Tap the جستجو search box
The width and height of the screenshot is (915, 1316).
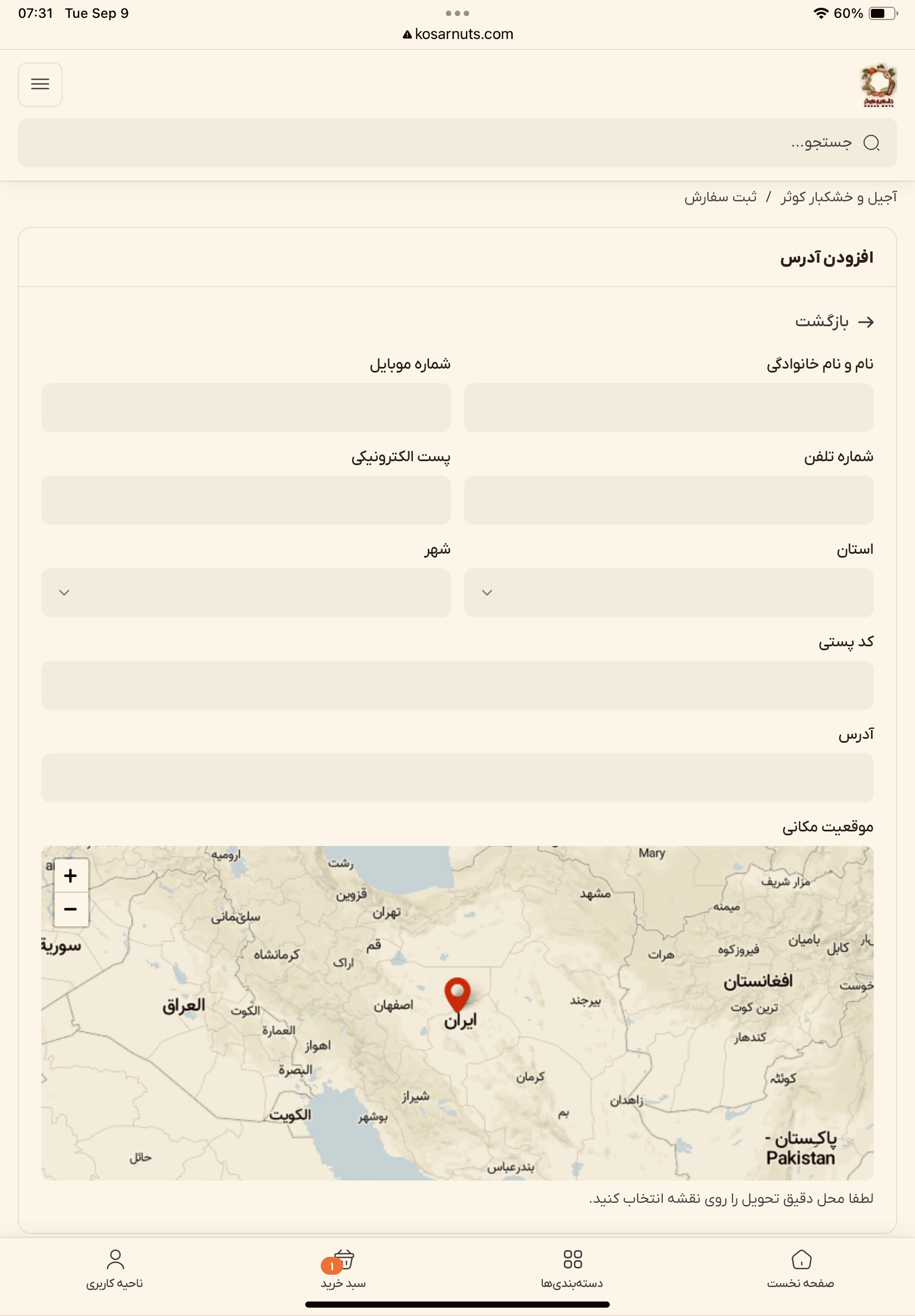coord(457,143)
